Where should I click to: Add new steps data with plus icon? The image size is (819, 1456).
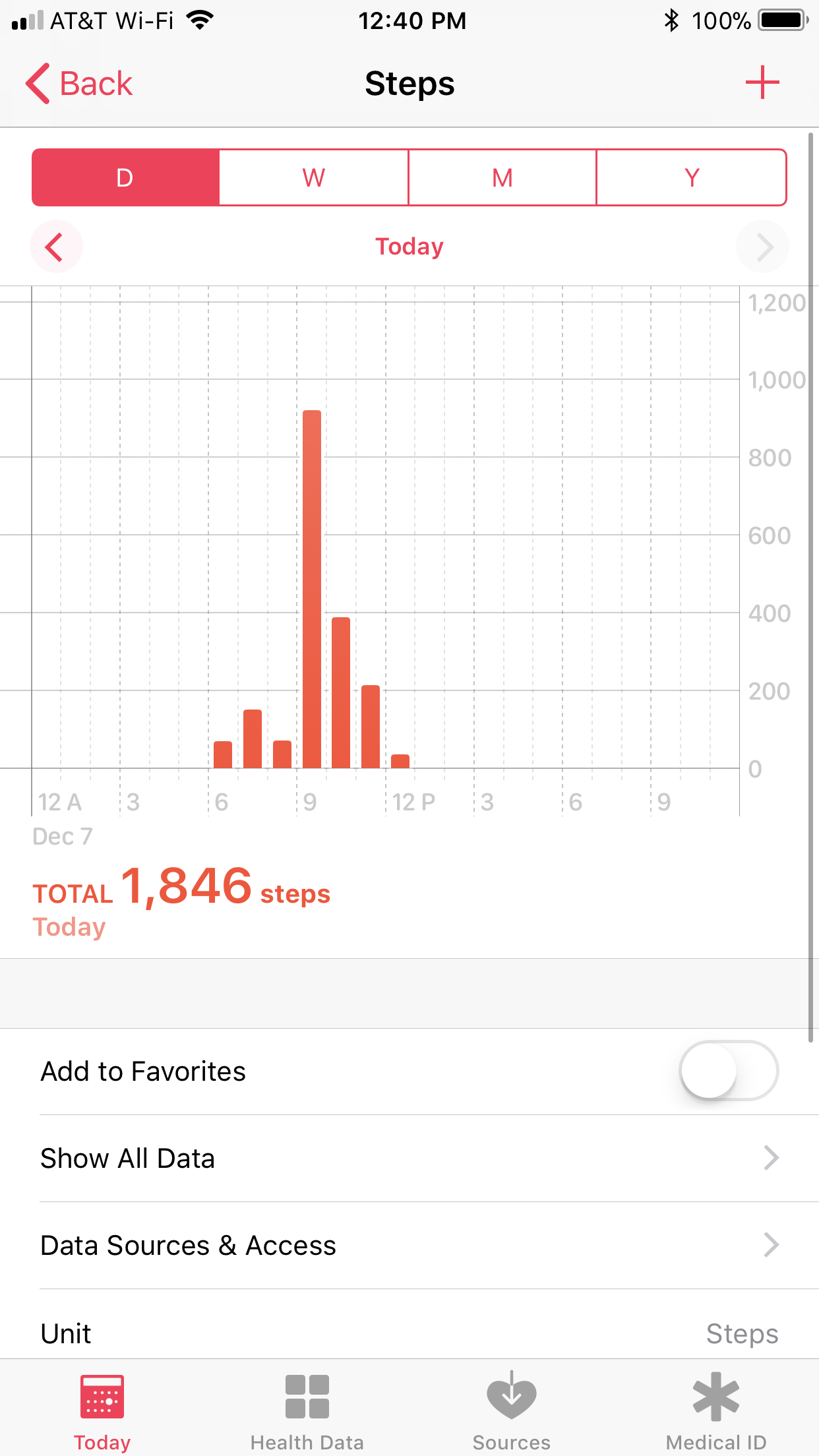[x=762, y=82]
